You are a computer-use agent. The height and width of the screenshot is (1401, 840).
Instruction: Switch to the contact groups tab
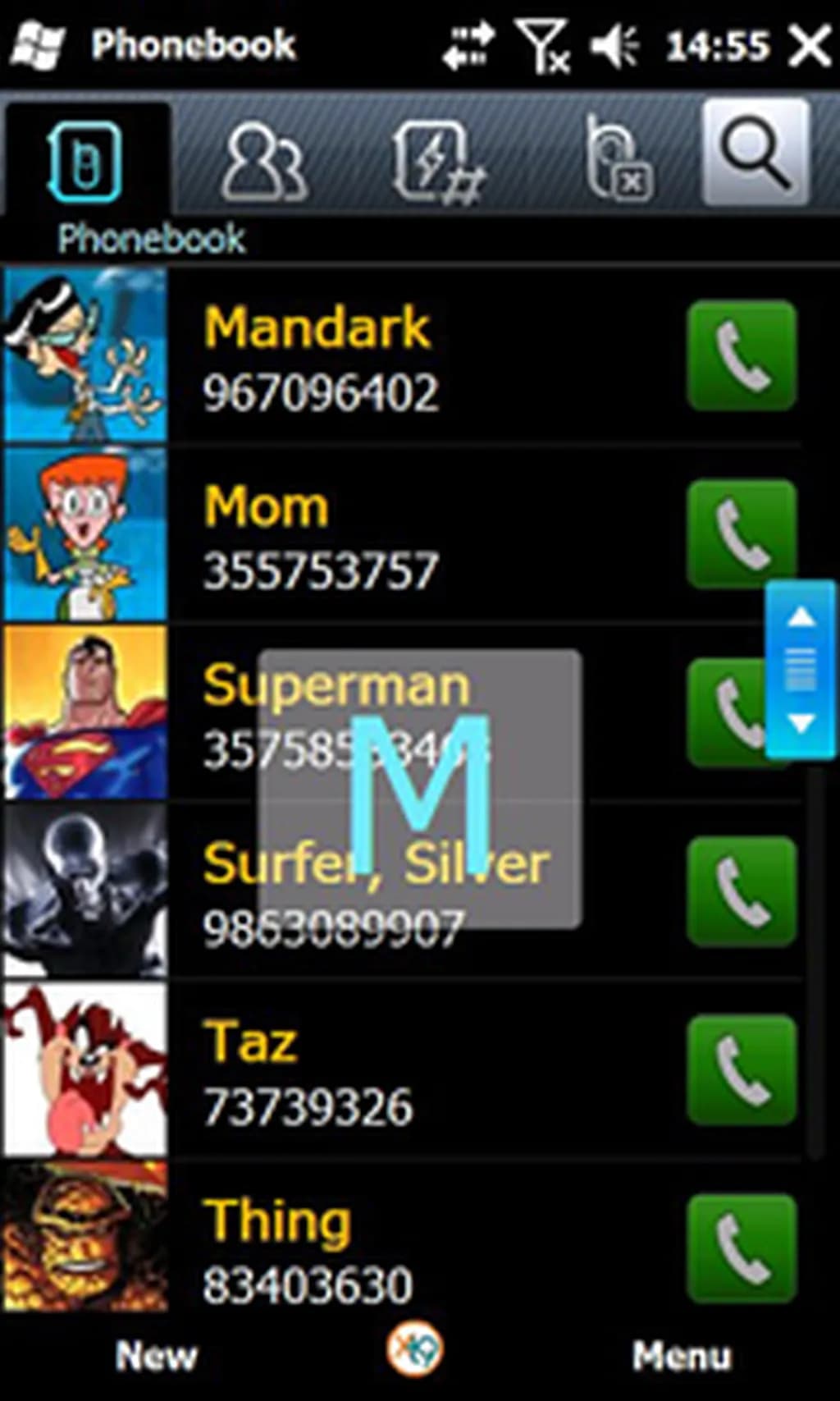pos(264,162)
